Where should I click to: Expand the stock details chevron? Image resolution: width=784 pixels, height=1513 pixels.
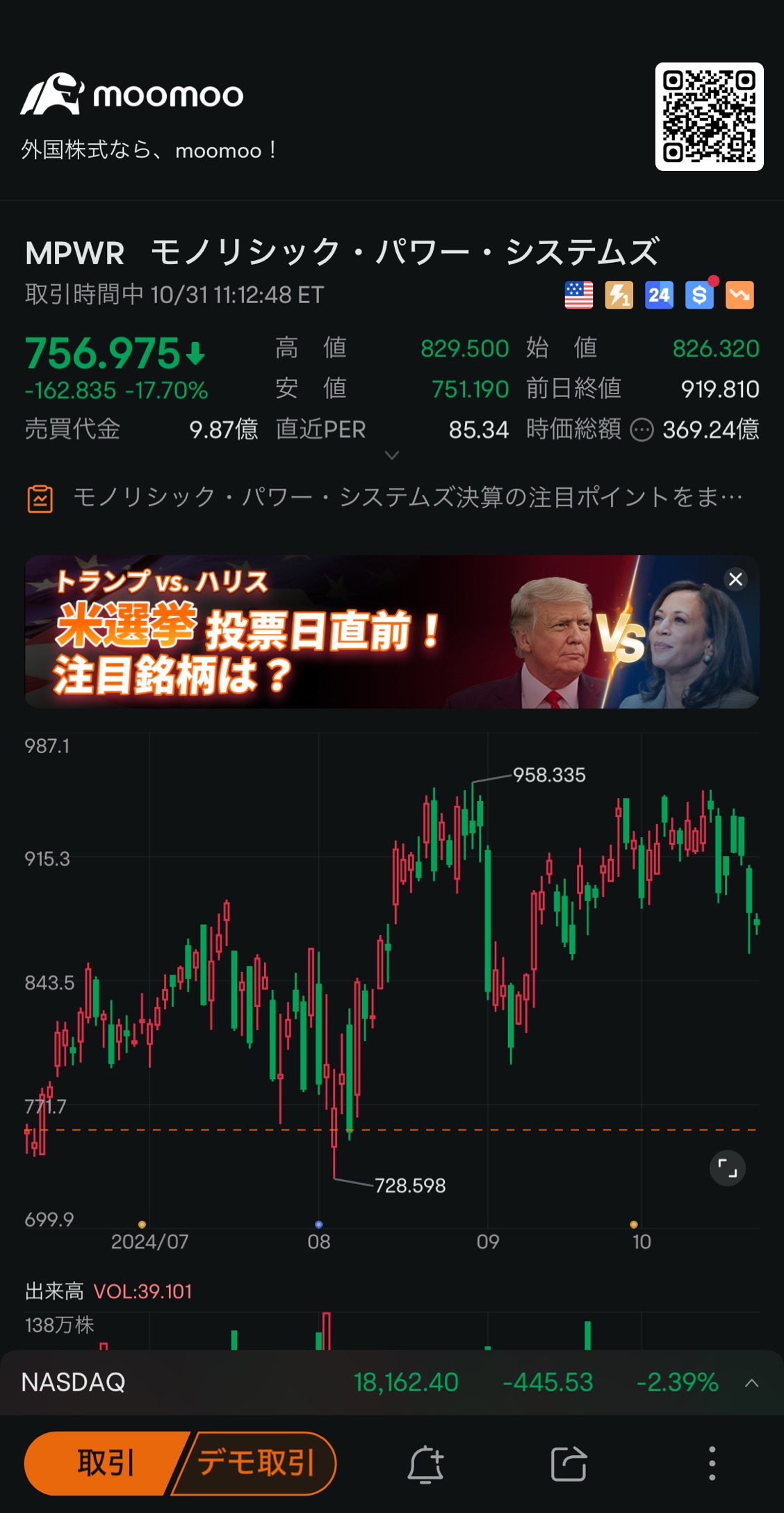392,455
